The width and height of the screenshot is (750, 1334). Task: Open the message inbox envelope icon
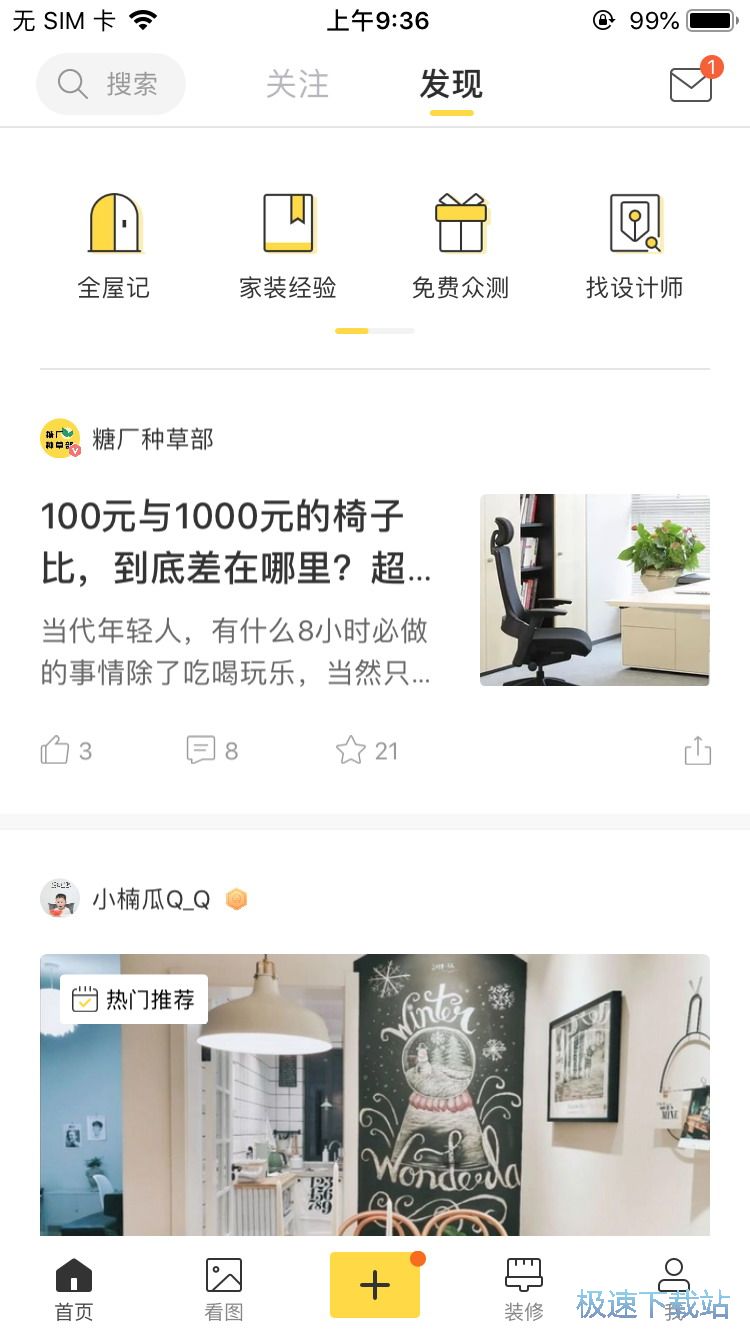(690, 86)
